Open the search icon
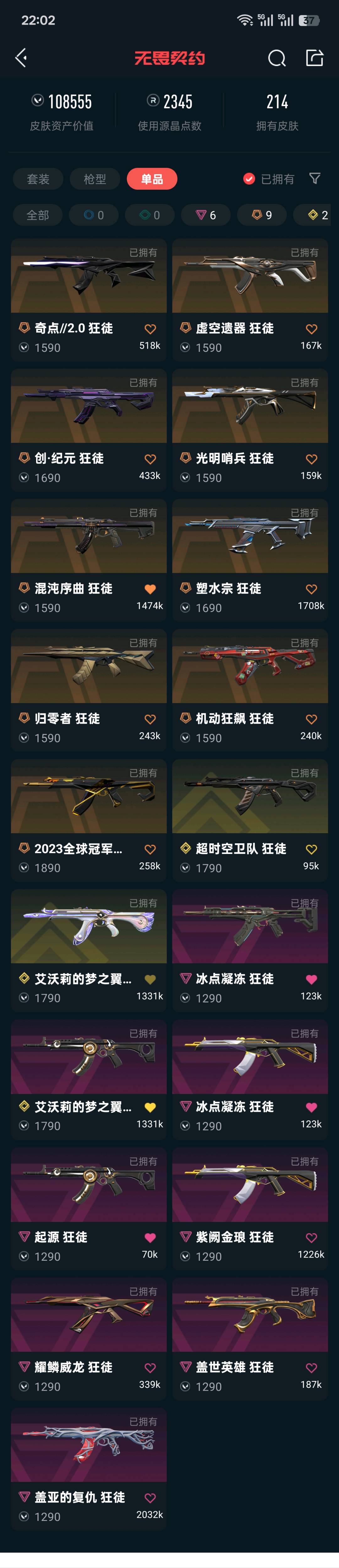Screen dimensions: 339x1568 [277, 58]
